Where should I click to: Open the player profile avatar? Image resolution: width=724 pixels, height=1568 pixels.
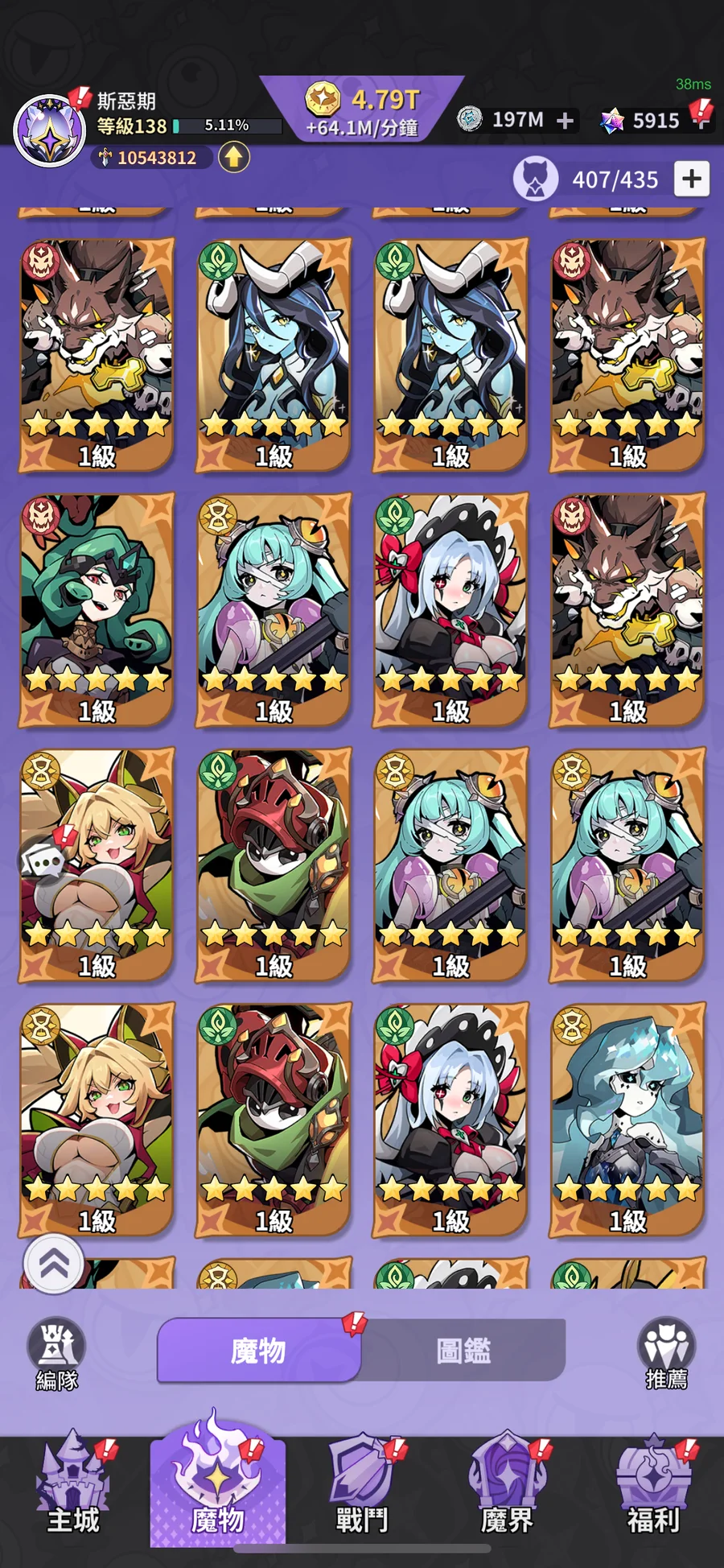[x=50, y=130]
